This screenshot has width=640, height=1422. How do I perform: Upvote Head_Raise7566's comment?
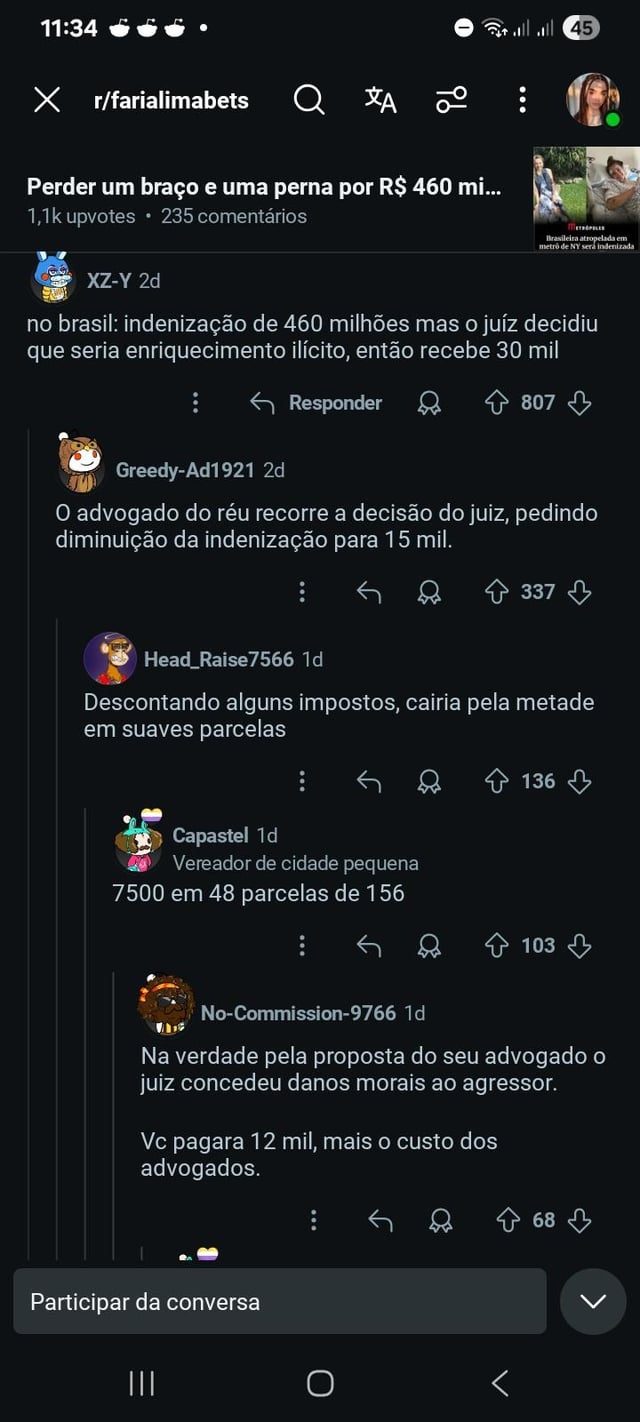point(496,781)
